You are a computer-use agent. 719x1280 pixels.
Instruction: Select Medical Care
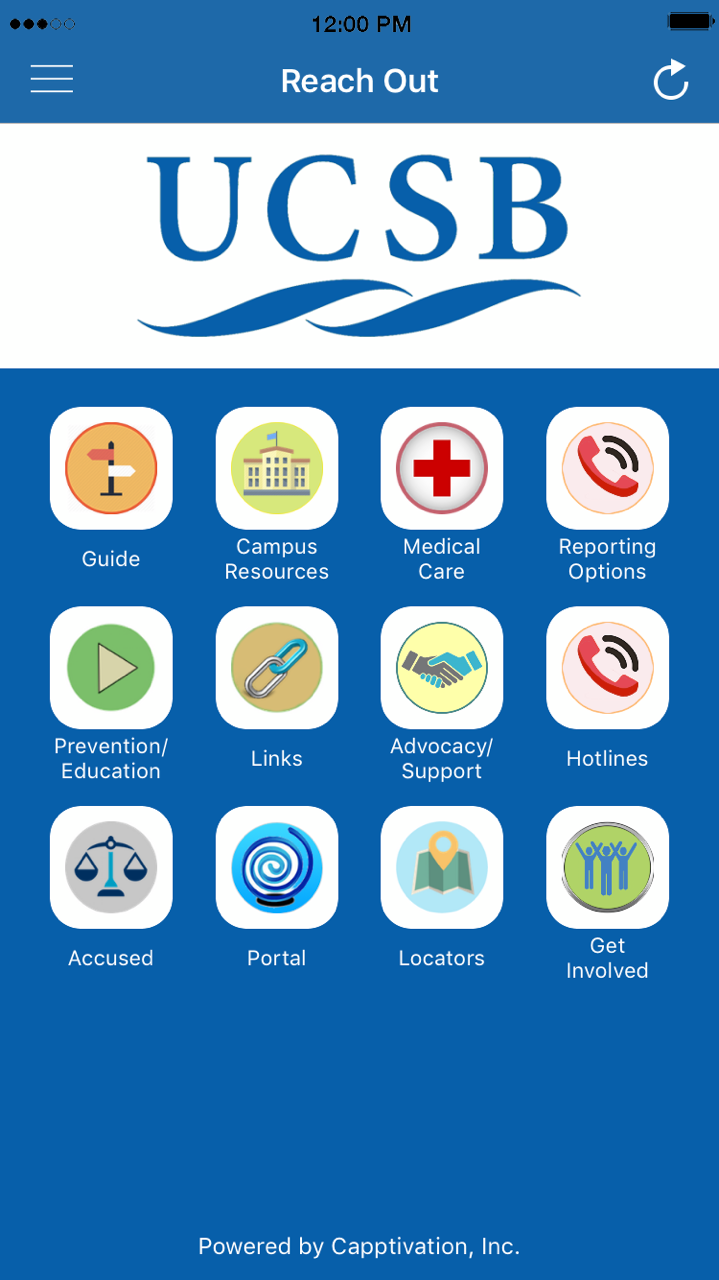442,468
